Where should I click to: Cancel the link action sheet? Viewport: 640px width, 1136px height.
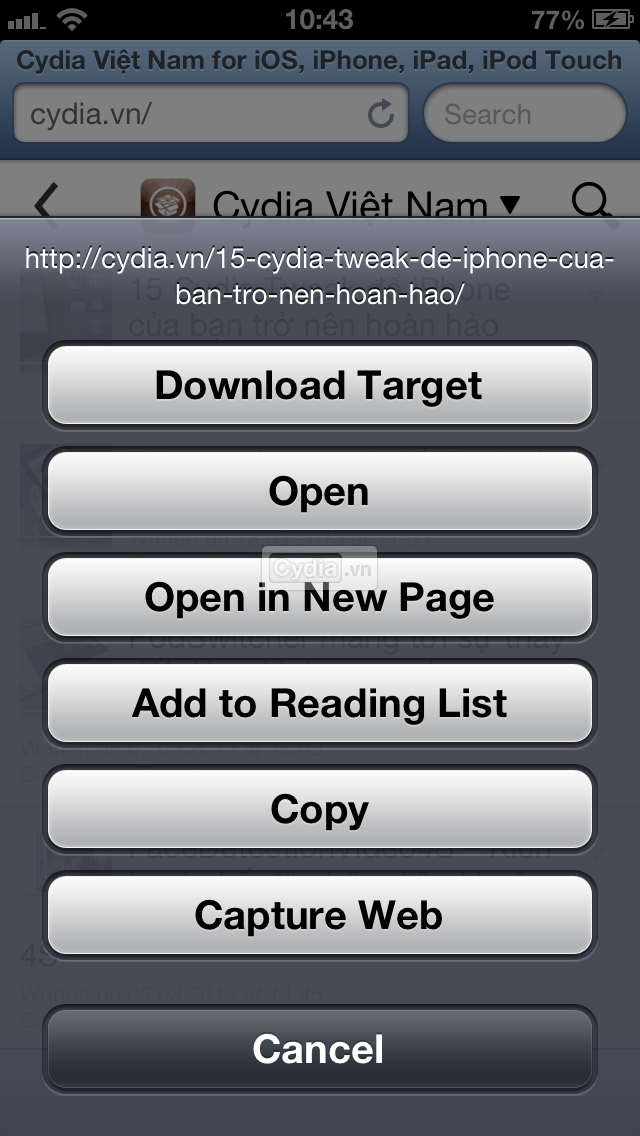pyautogui.click(x=320, y=1048)
